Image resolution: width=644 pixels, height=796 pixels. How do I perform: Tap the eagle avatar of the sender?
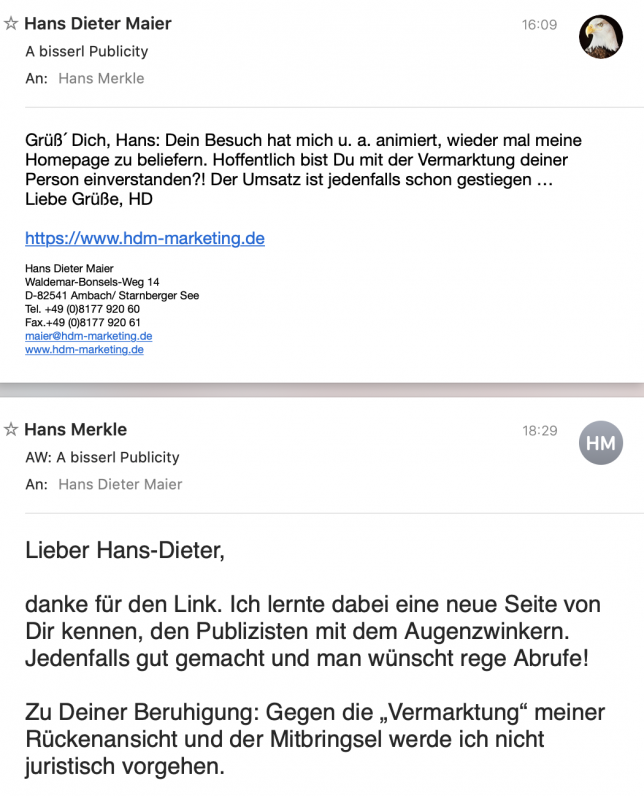coord(601,38)
